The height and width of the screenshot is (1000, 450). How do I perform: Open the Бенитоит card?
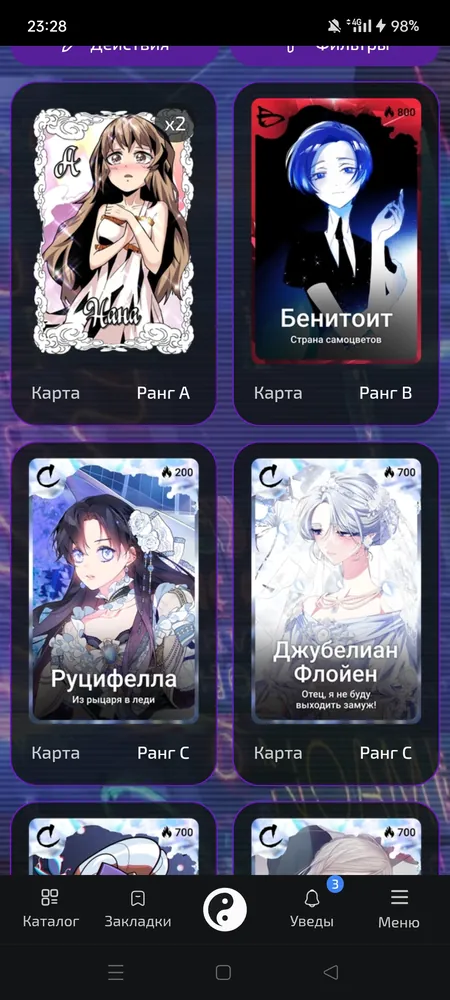click(x=336, y=253)
